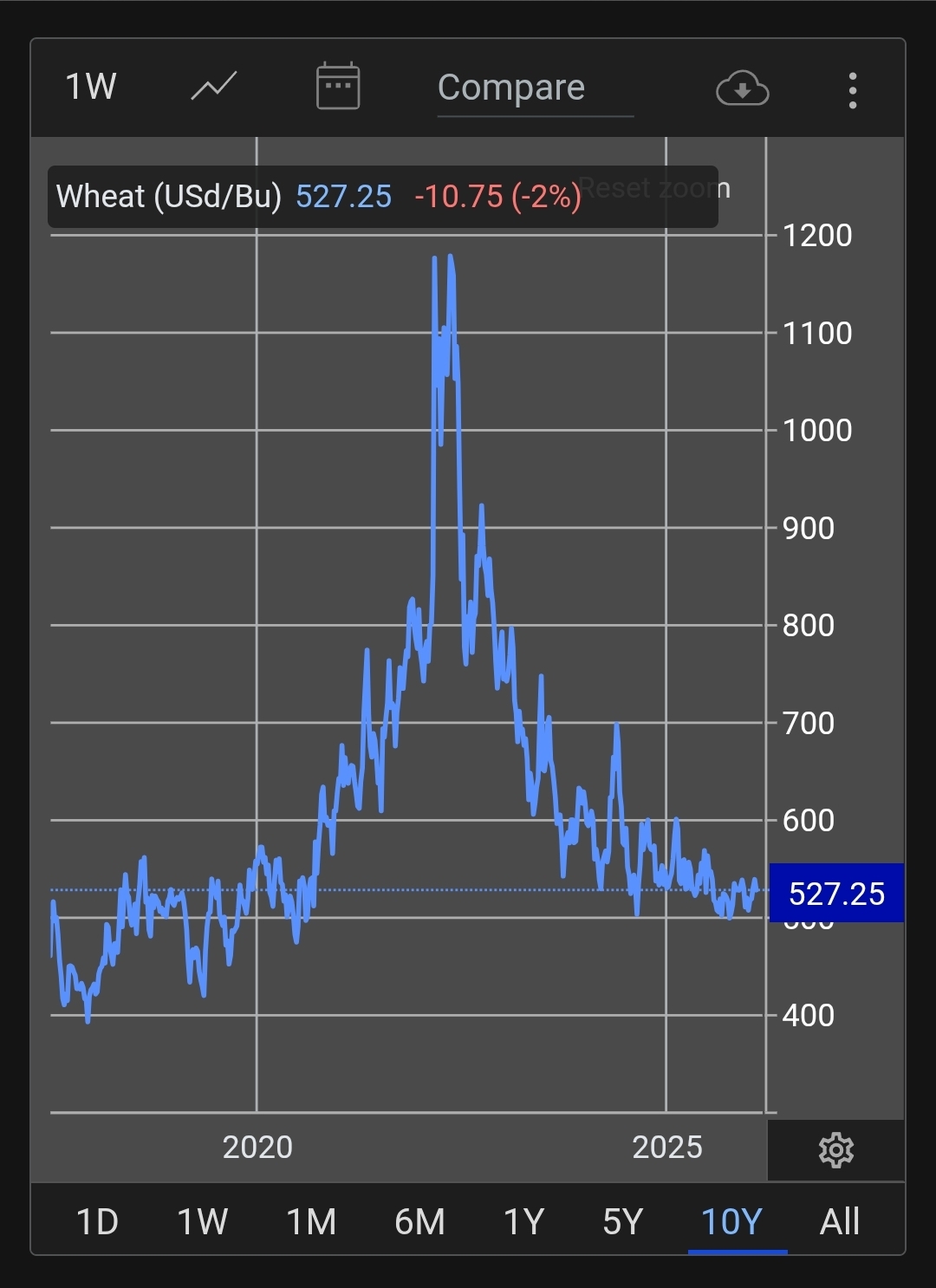Select the 1W range at the bottom

pyautogui.click(x=202, y=1222)
